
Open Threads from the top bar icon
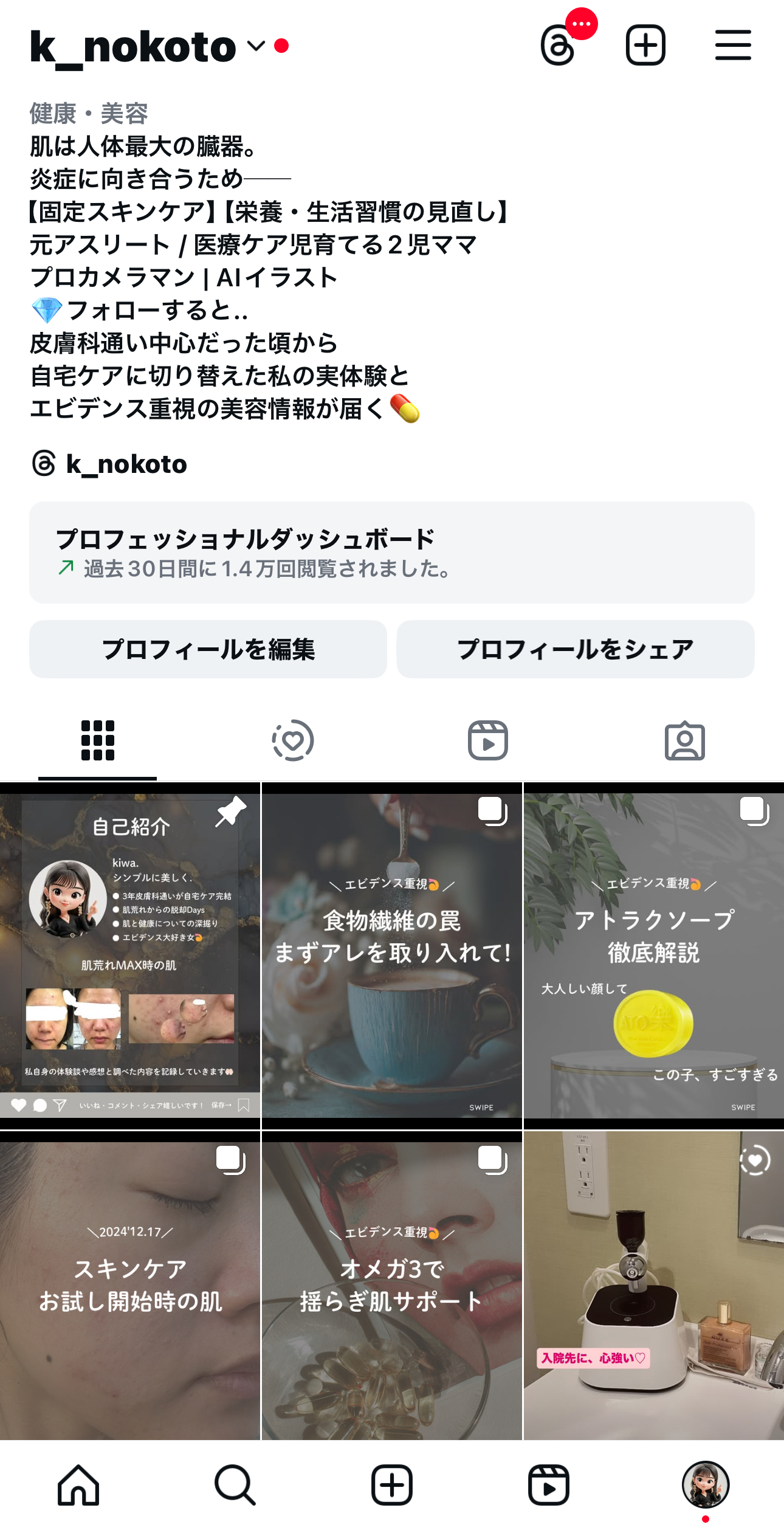559,45
